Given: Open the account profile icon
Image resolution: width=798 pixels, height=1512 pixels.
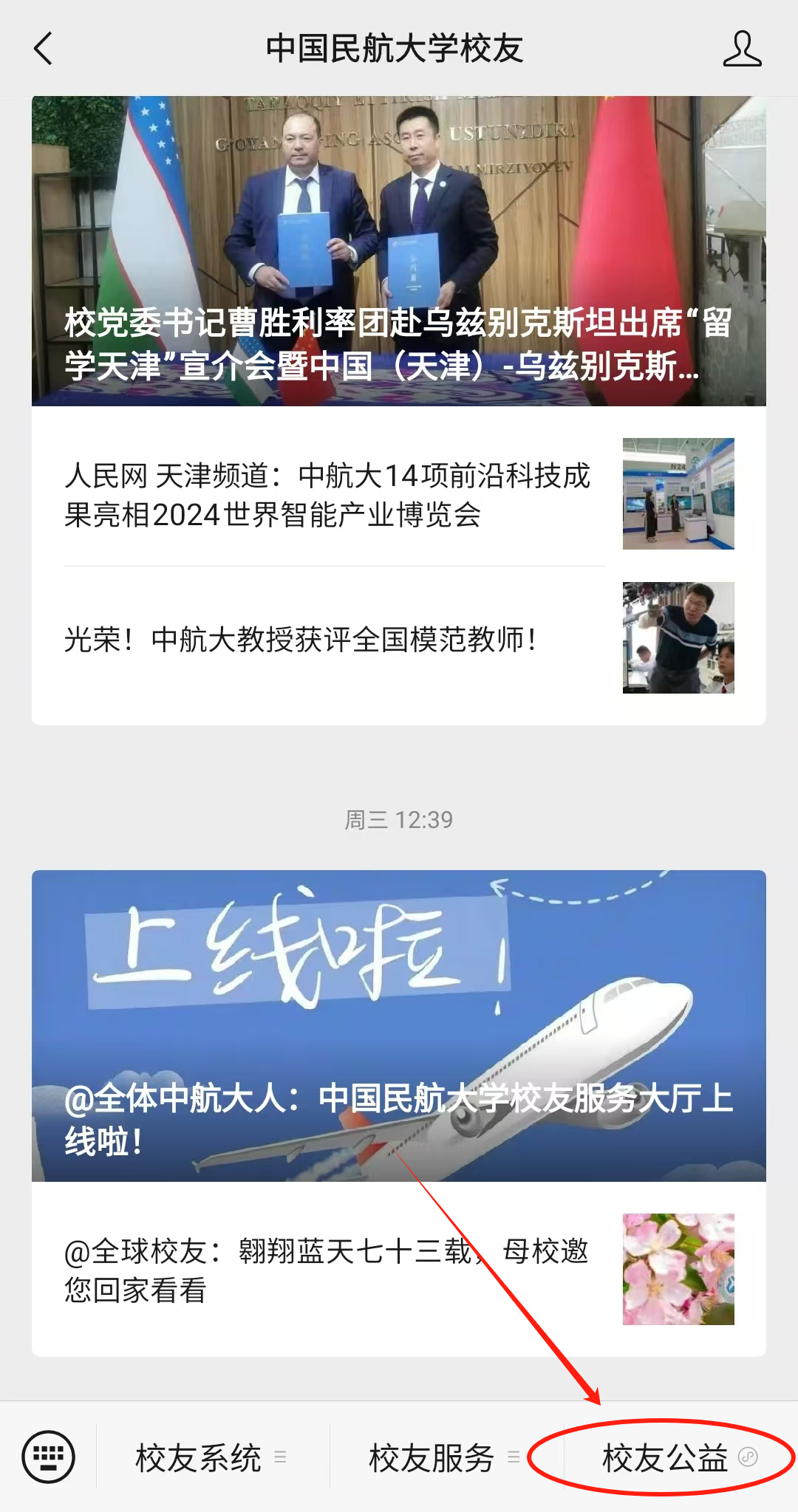Looking at the screenshot, I should (742, 49).
